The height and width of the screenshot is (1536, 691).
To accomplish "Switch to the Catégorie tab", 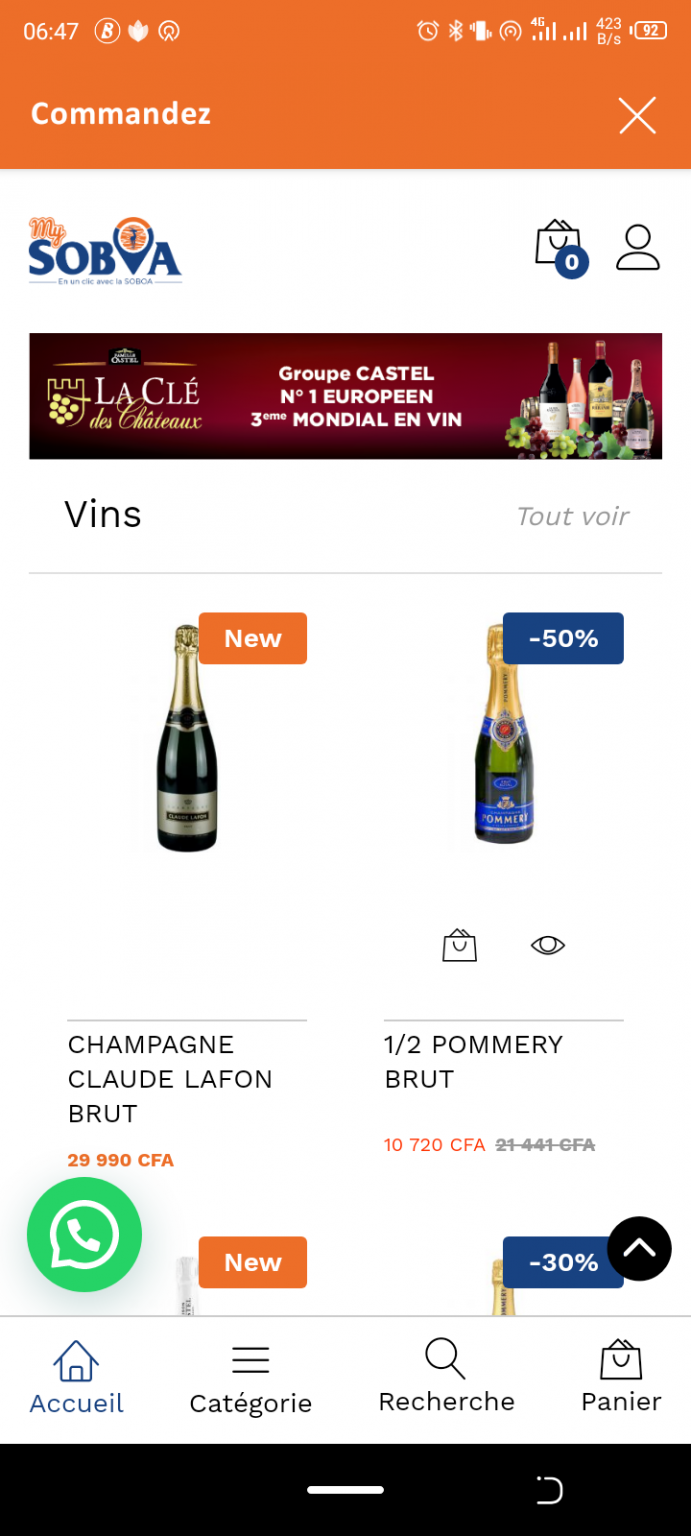I will 250,1379.
